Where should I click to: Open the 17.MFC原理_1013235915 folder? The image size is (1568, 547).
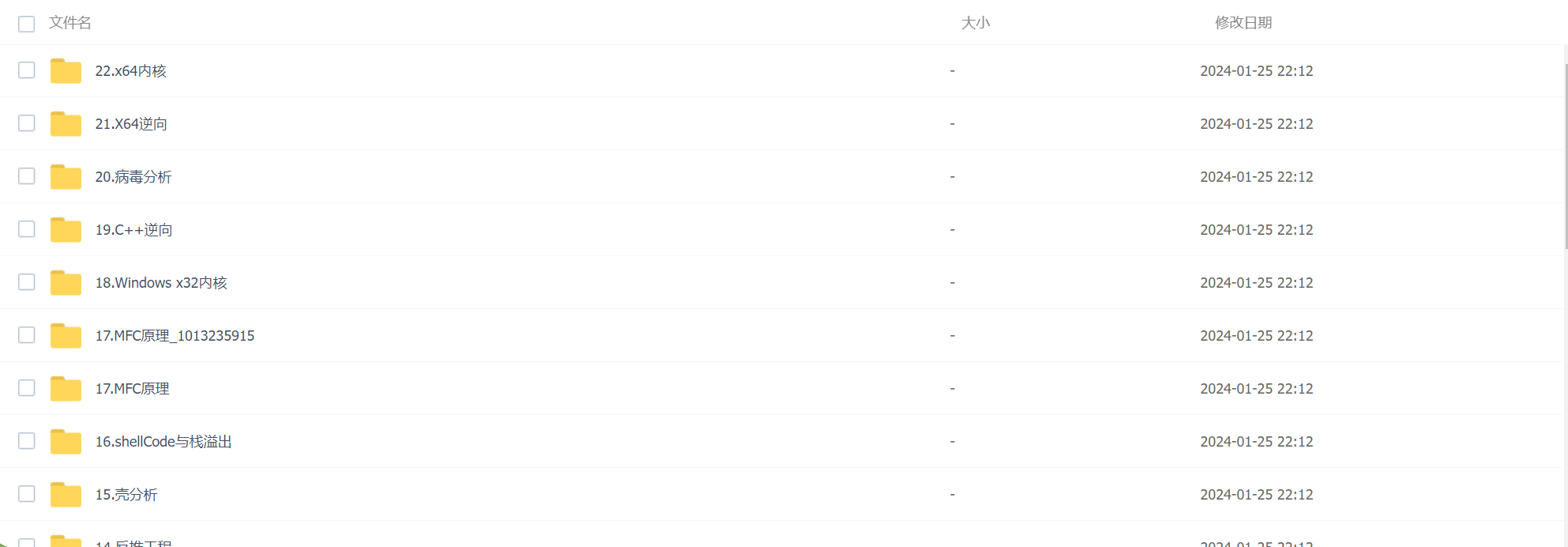[175, 336]
